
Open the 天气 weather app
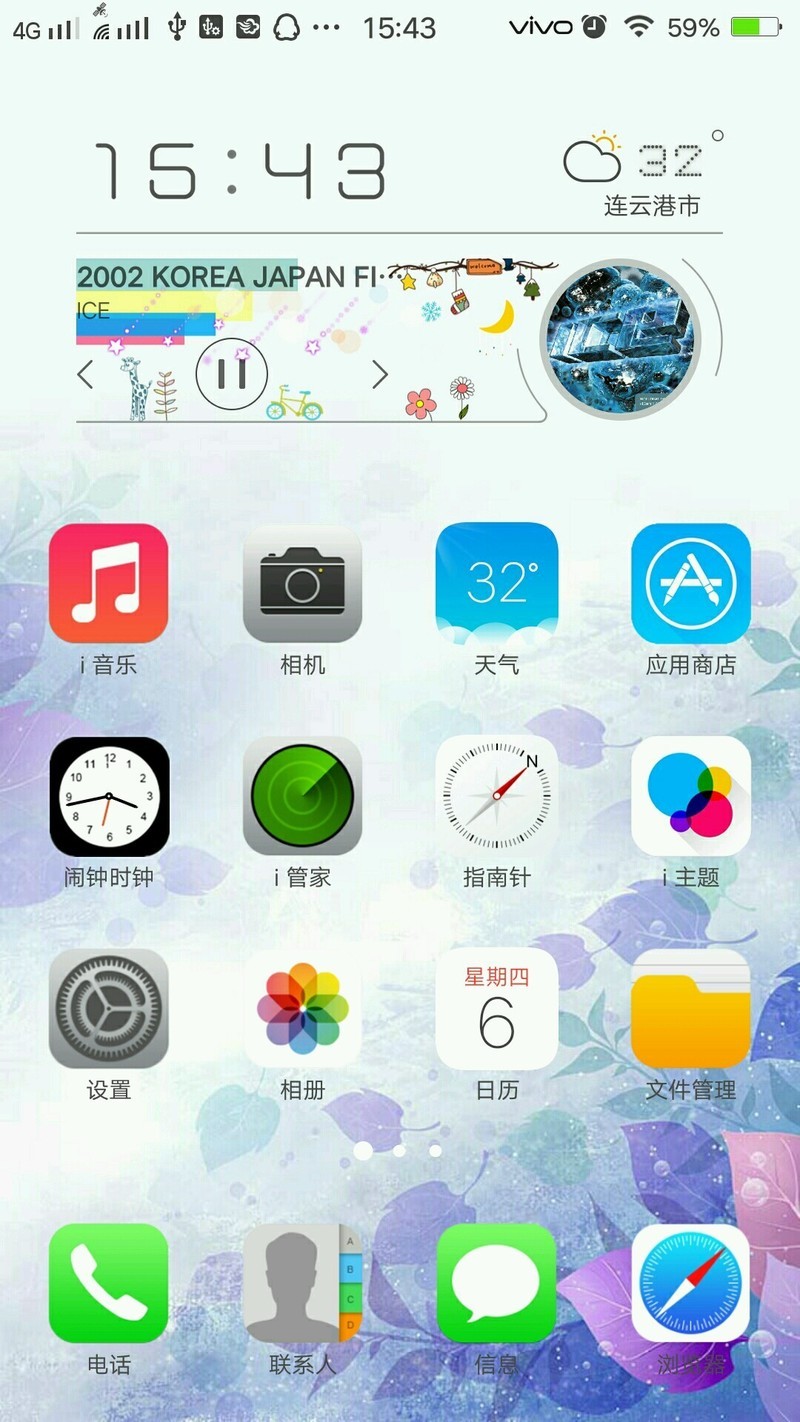(496, 585)
